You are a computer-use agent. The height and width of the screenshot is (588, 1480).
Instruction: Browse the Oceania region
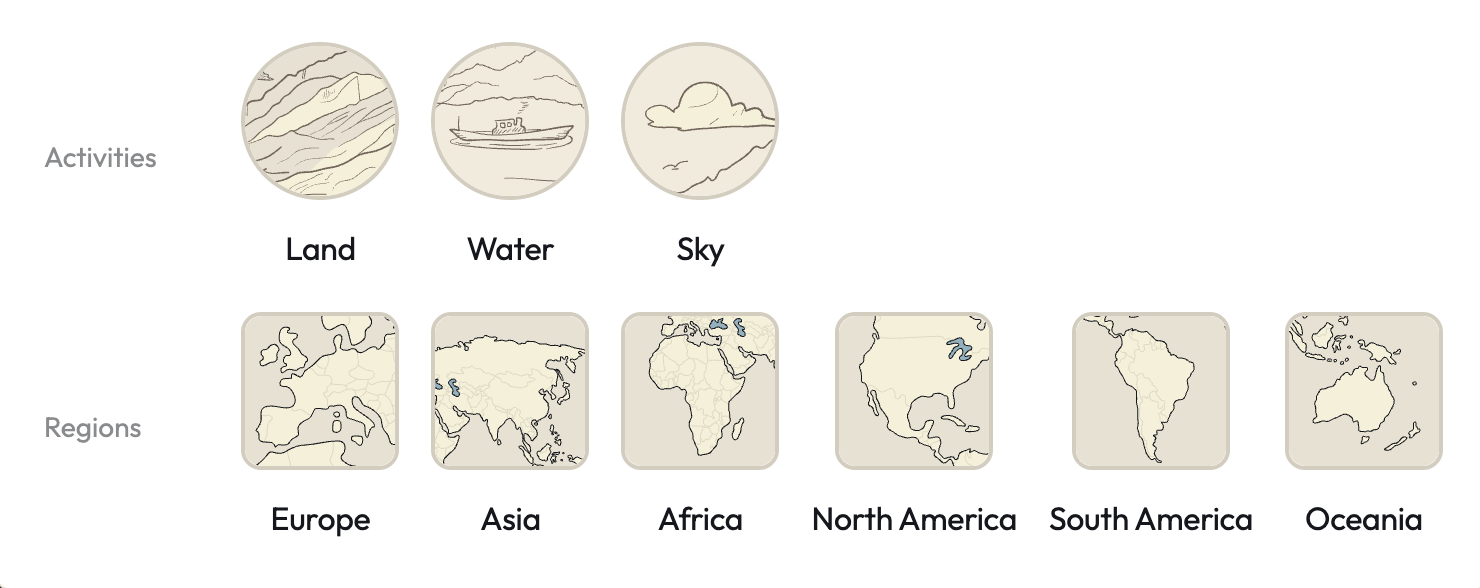[1364, 390]
